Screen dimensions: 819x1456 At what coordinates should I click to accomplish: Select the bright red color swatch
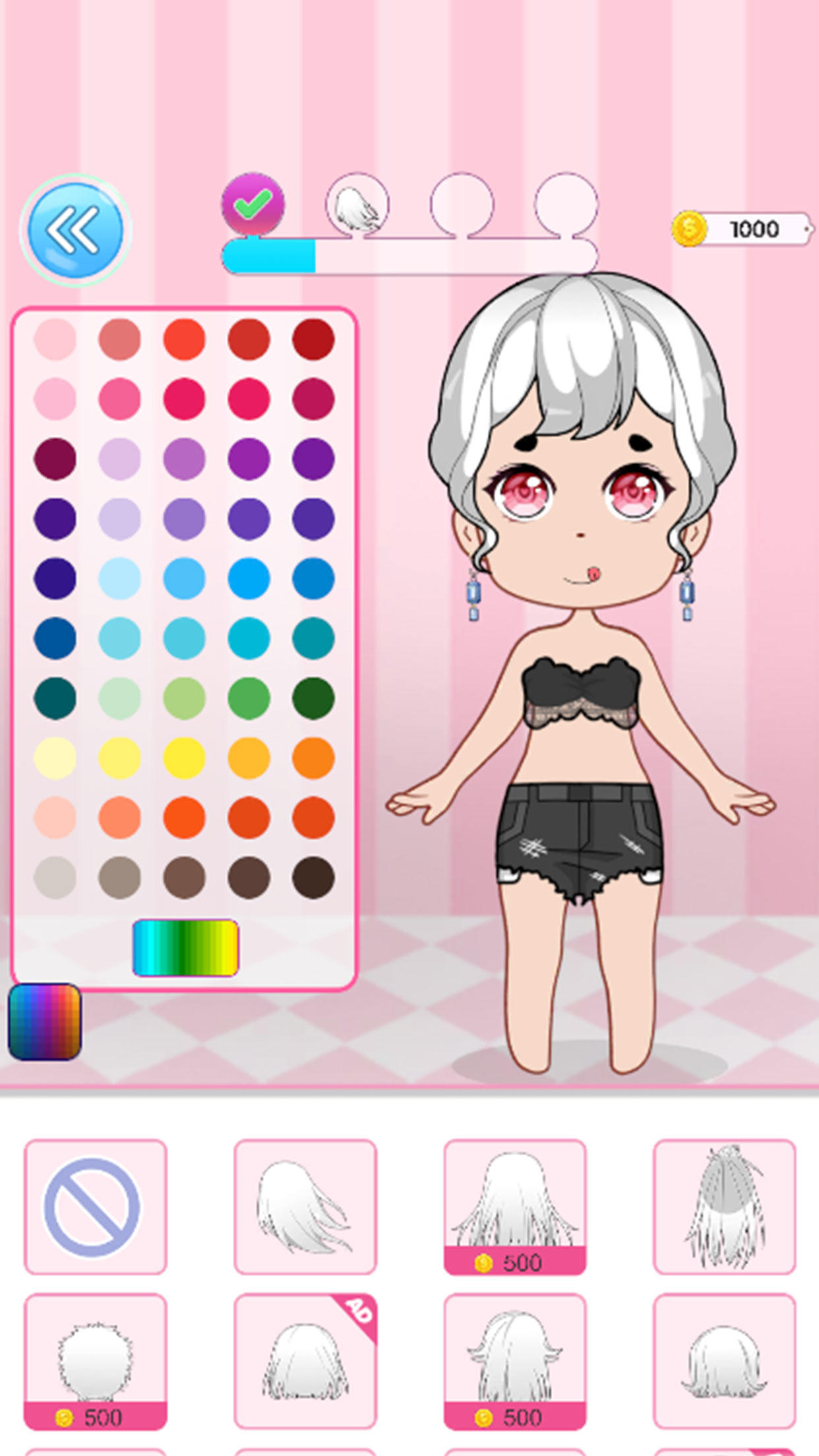[184, 340]
